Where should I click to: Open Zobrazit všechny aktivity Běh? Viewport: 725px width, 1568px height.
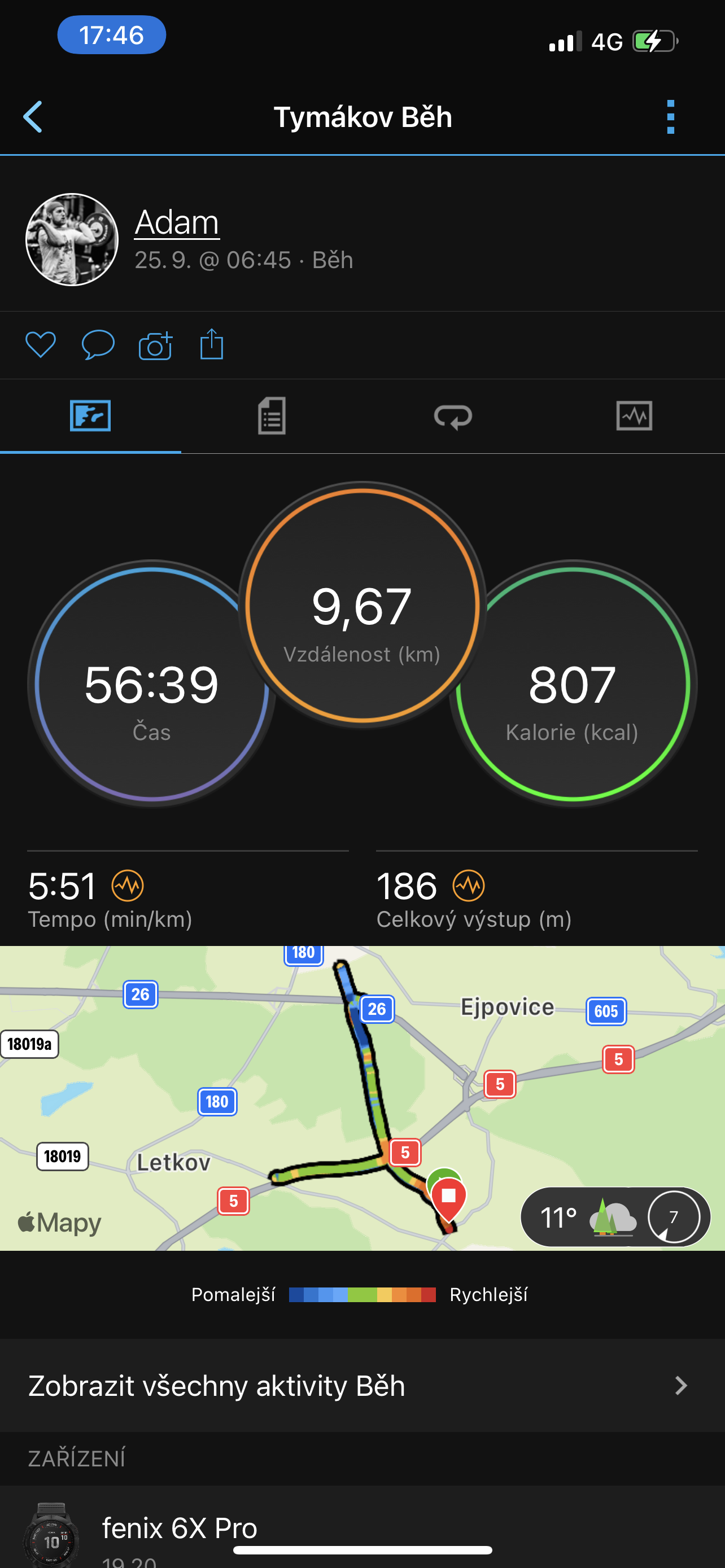[x=362, y=1386]
